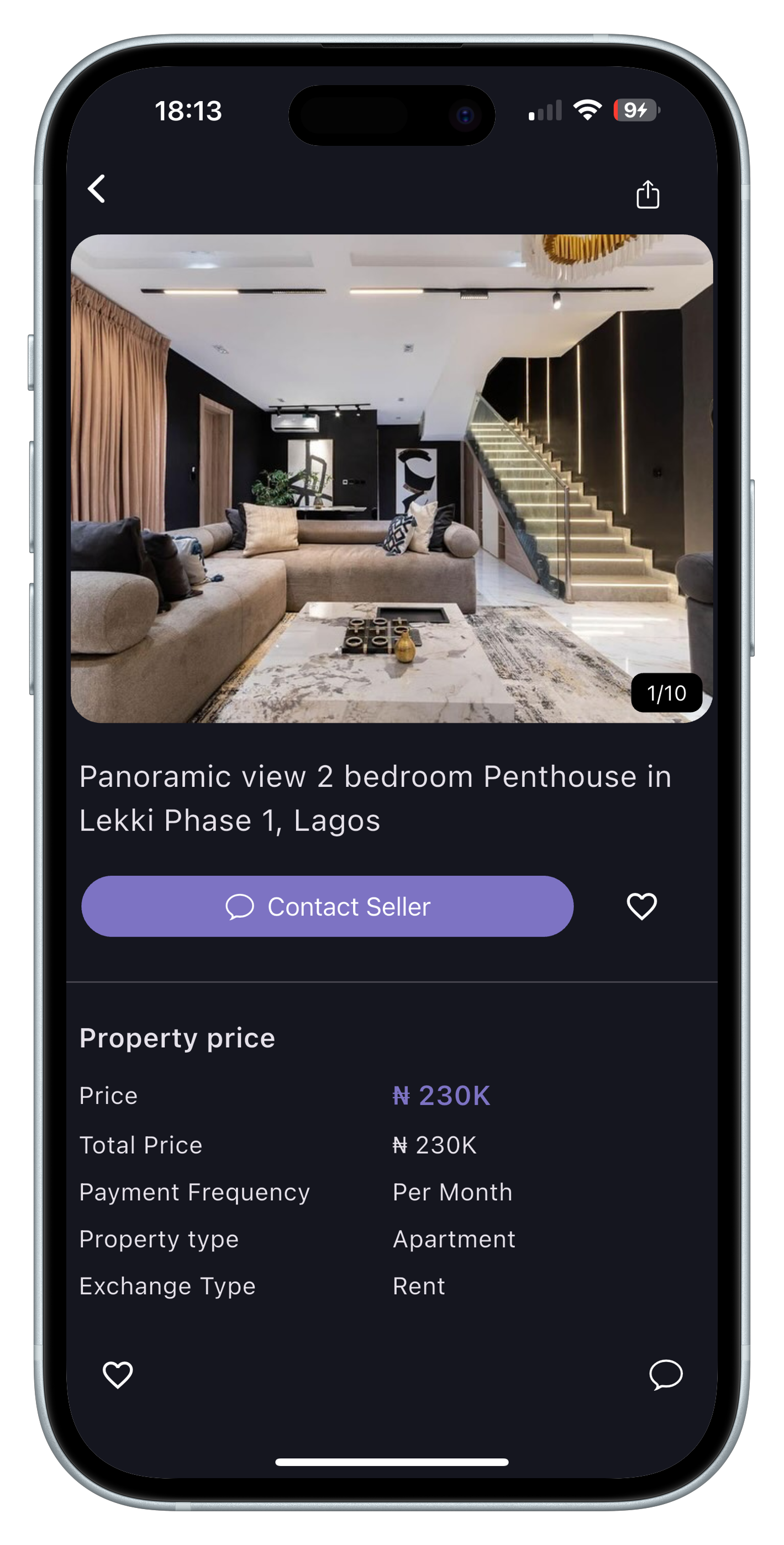Go back using the top-left arrow
The width and height of the screenshot is (784, 1545).
tap(97, 189)
